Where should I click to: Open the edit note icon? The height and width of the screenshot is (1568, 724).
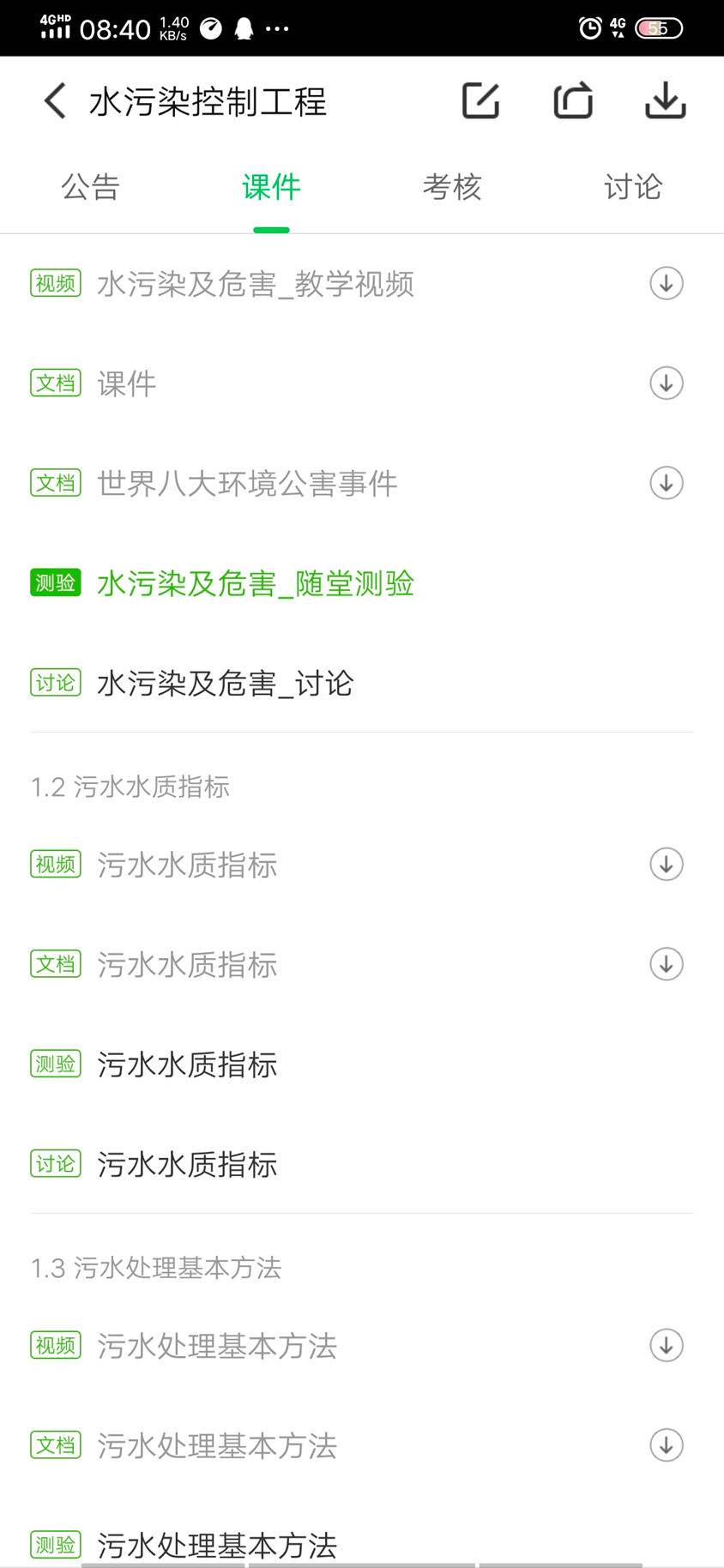pos(480,101)
